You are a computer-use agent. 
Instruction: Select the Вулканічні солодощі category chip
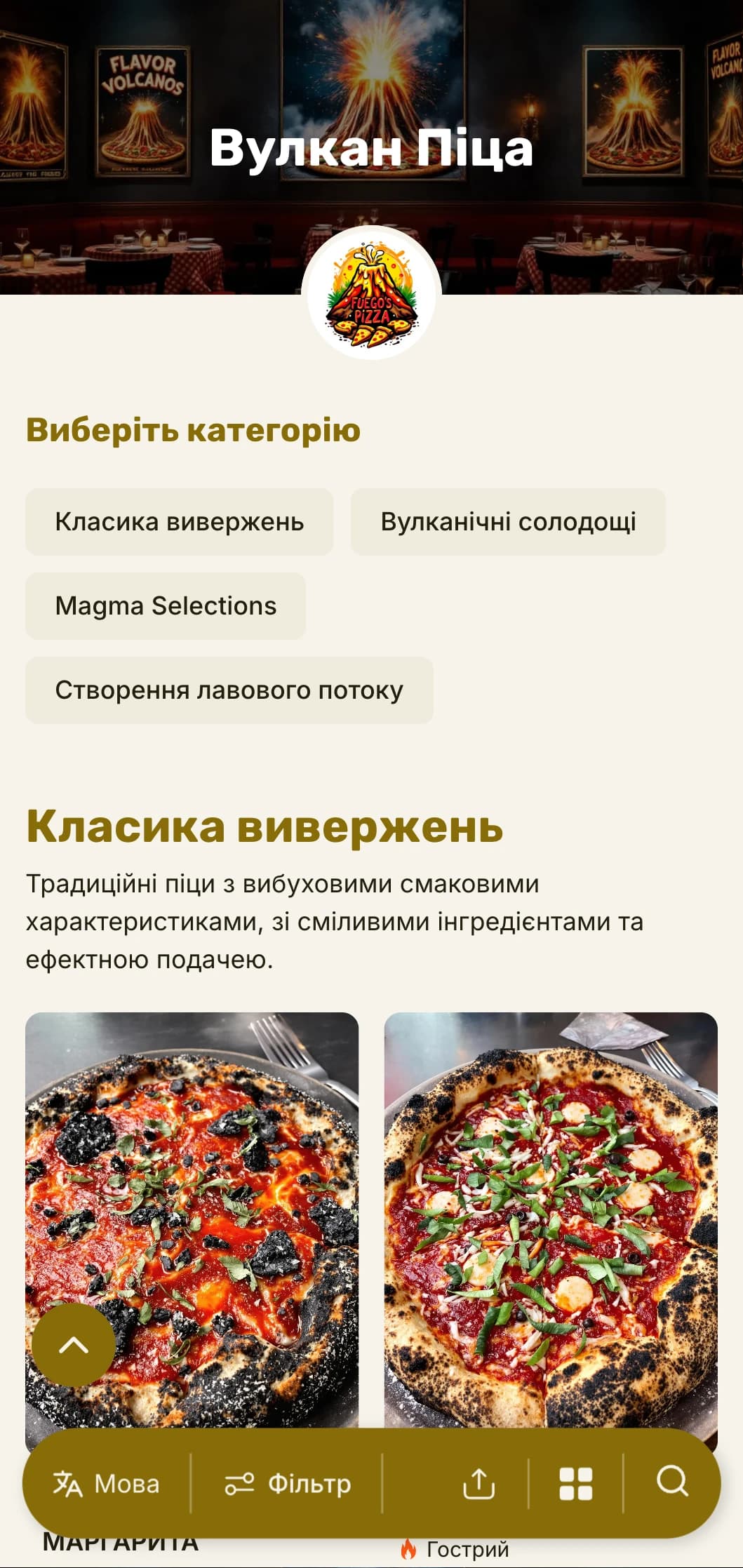(508, 522)
